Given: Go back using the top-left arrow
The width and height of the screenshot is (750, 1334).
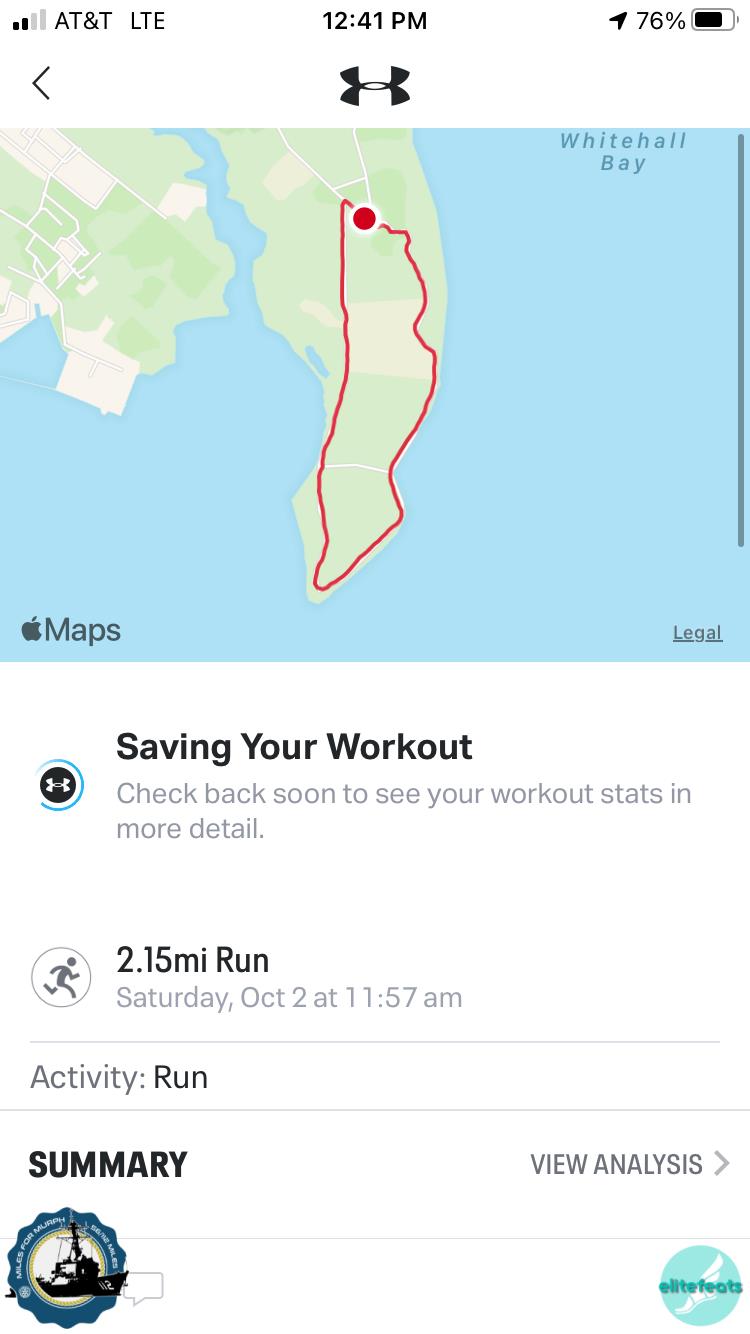Looking at the screenshot, I should (41, 84).
